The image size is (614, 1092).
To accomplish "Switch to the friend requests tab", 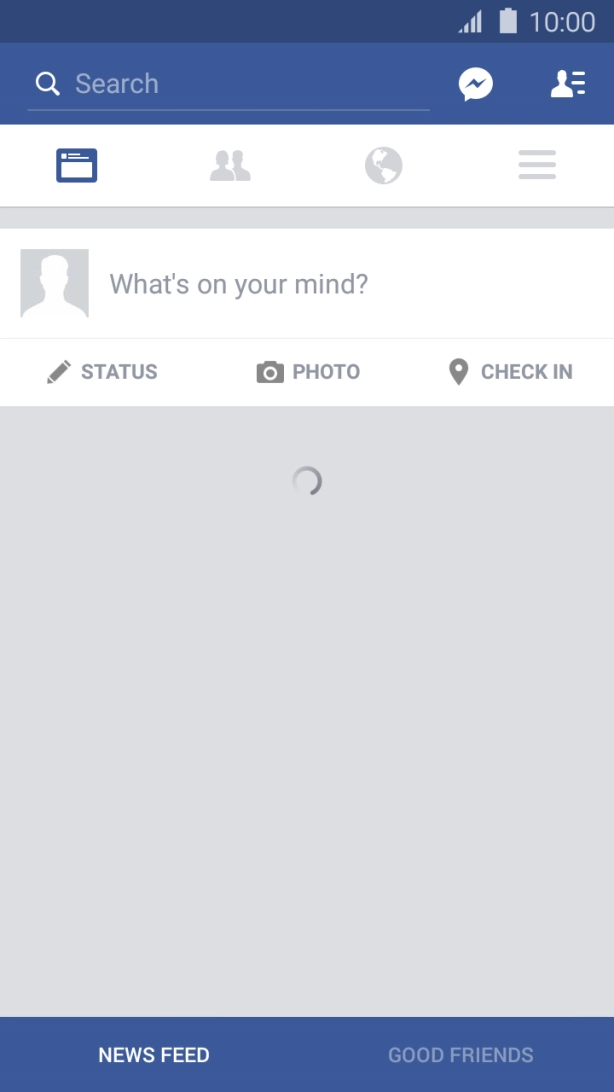I will click(230, 166).
